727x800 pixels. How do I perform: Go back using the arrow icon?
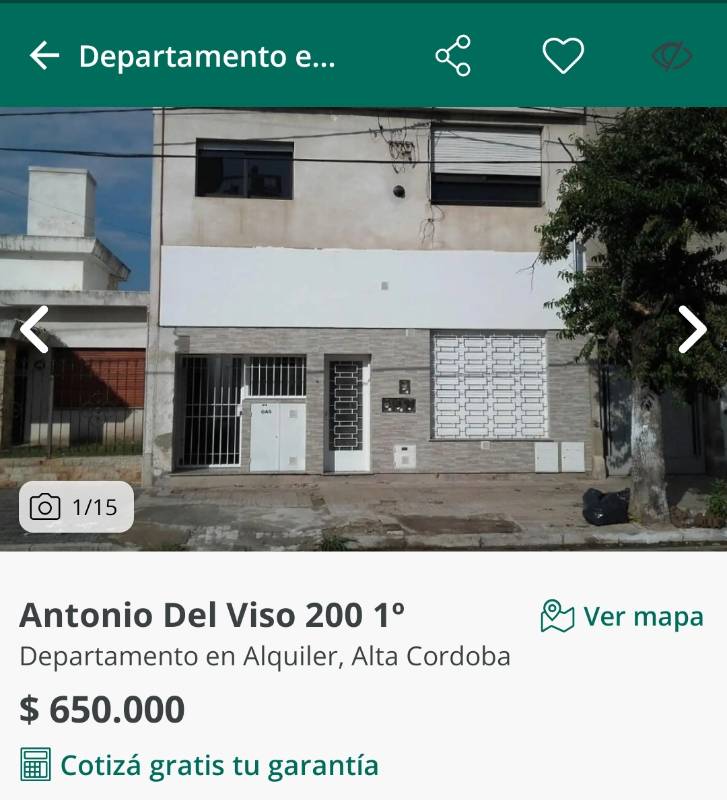[44, 56]
